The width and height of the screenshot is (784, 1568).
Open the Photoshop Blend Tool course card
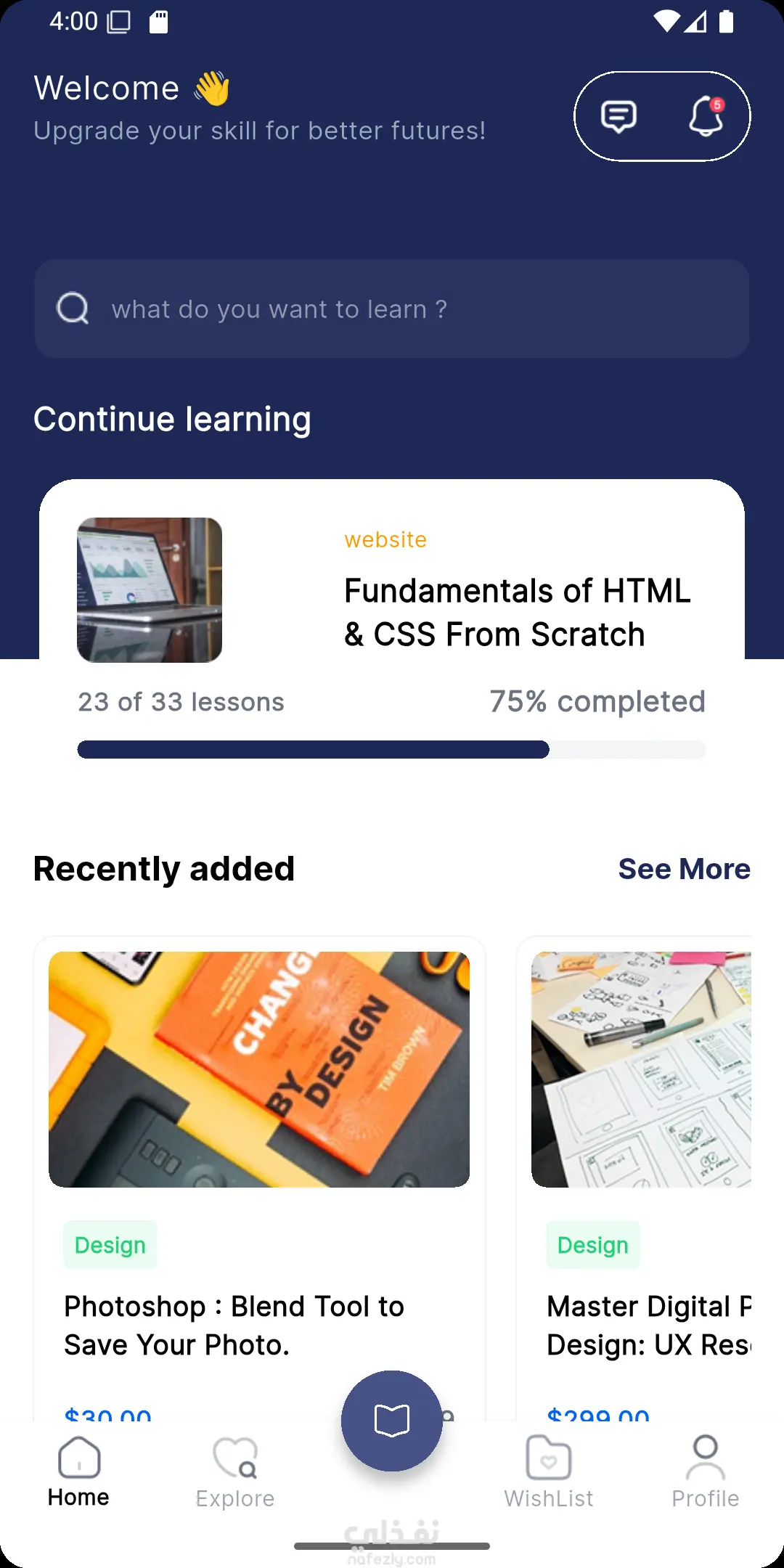click(259, 1161)
